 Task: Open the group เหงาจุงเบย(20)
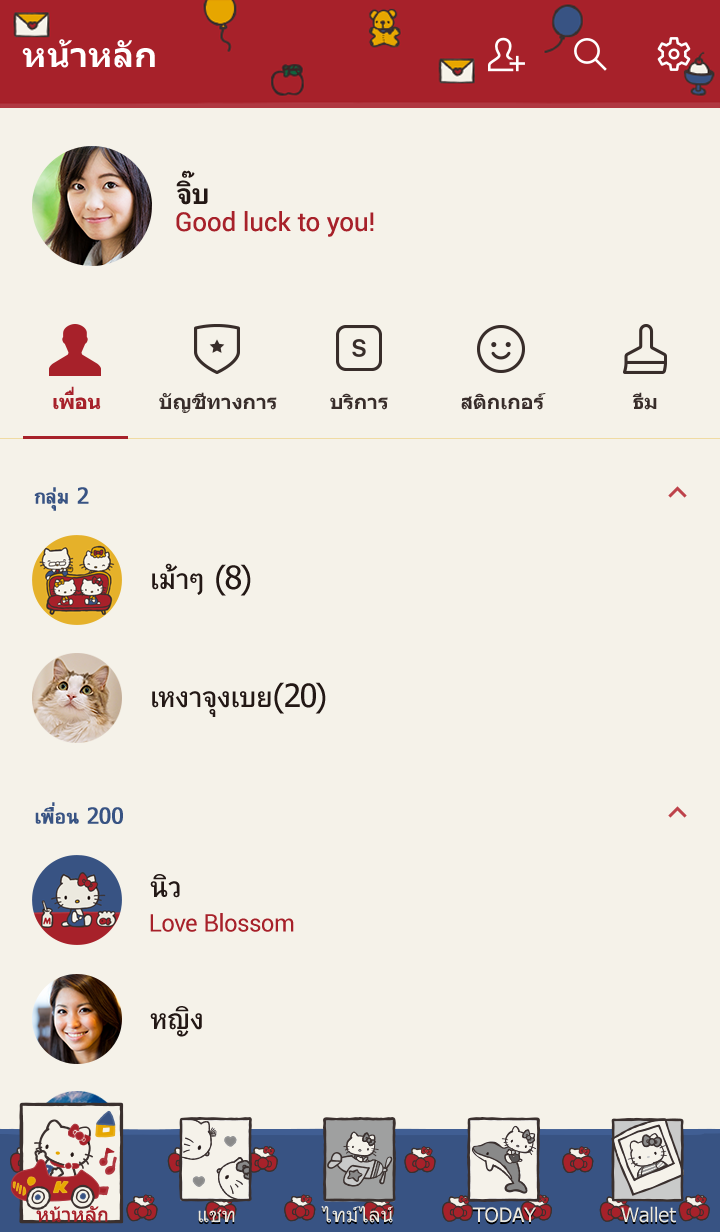tap(238, 698)
